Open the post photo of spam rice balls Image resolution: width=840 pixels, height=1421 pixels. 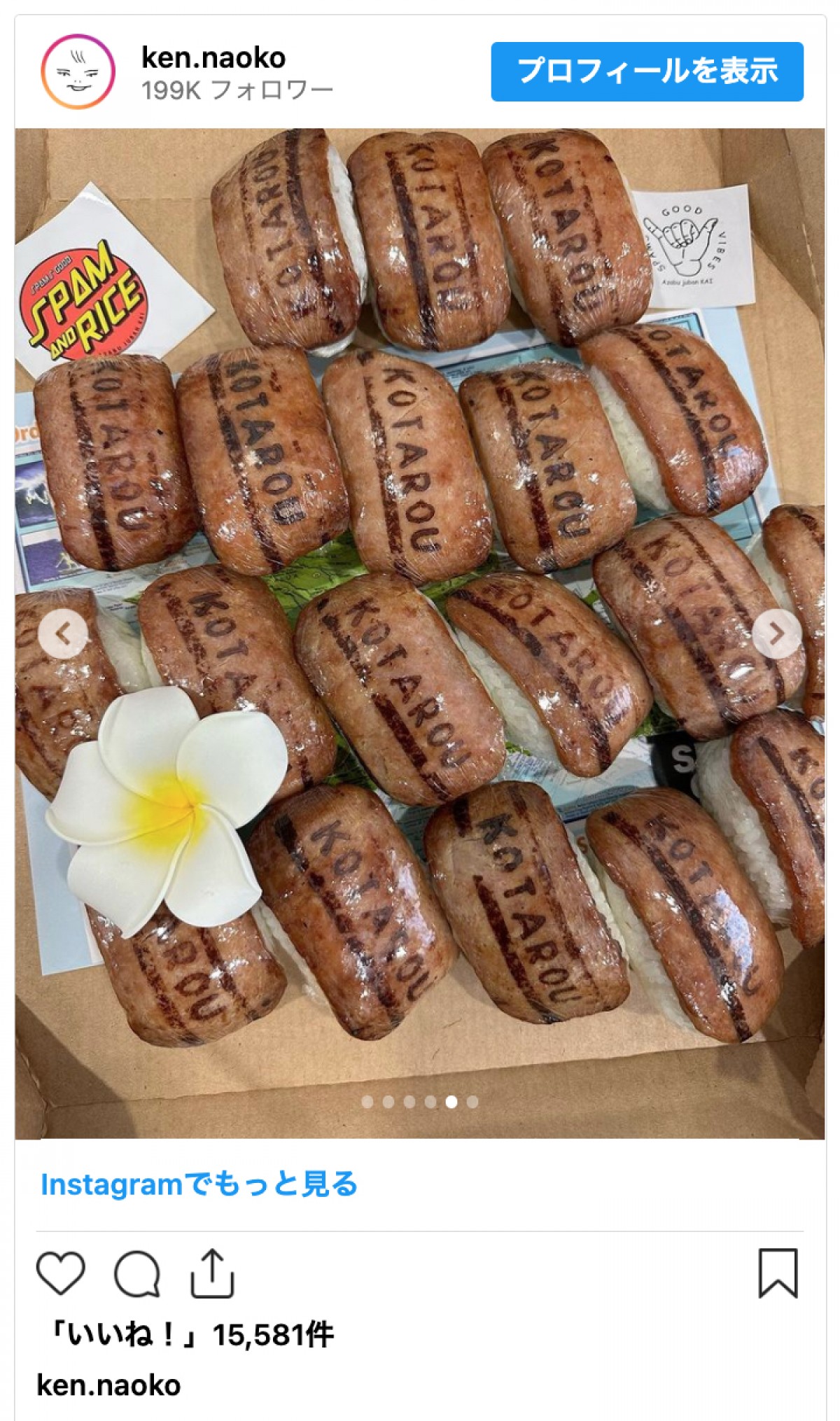coord(420,490)
